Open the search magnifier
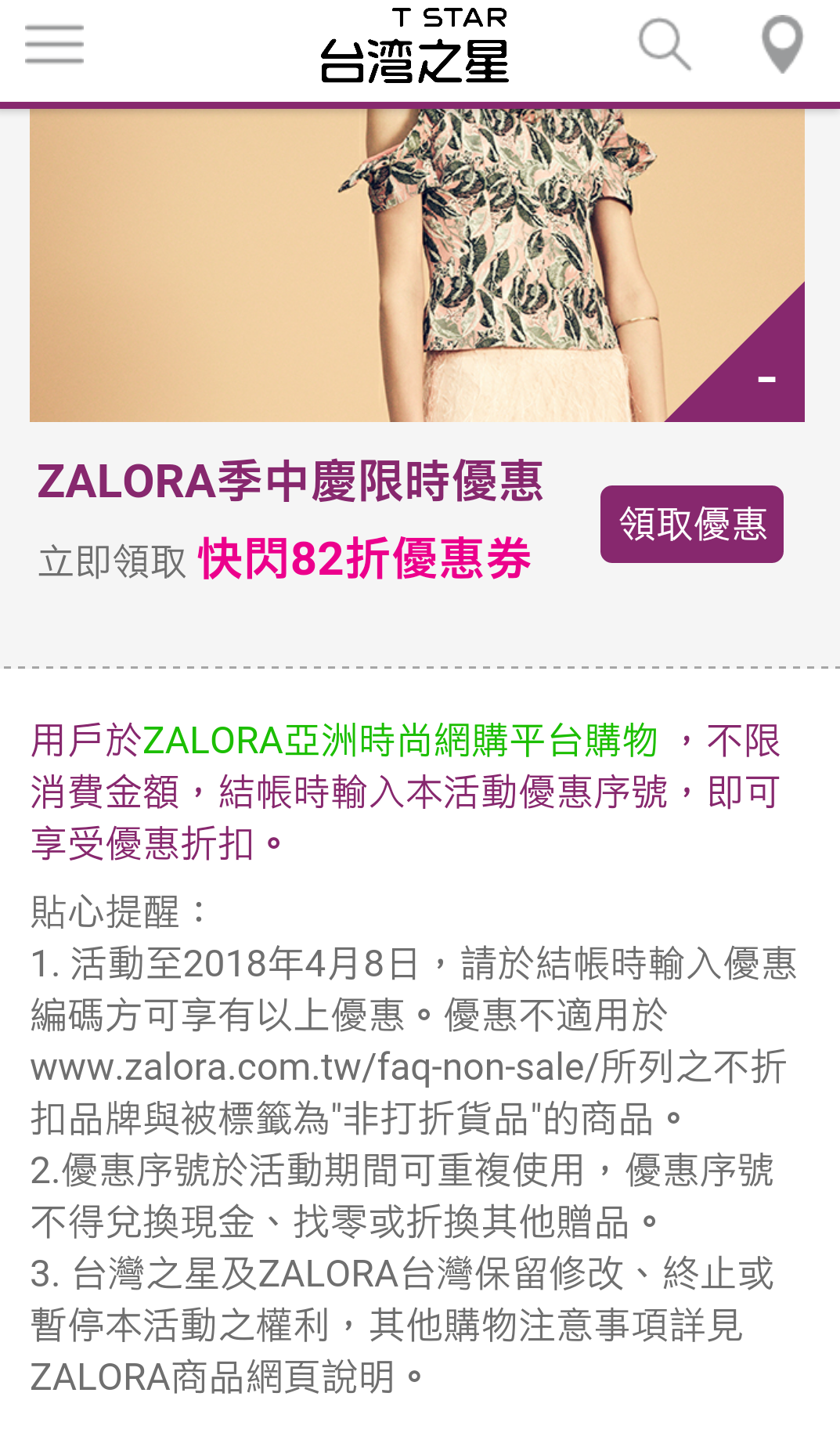The height and width of the screenshot is (1429, 840). 664,44
